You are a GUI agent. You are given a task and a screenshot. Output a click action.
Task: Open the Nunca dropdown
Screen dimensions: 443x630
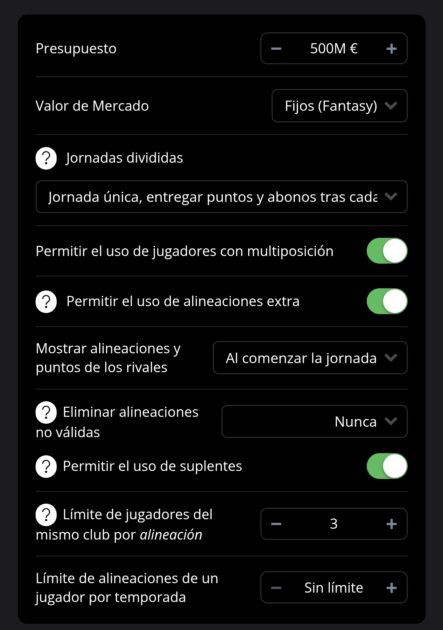tap(314, 421)
